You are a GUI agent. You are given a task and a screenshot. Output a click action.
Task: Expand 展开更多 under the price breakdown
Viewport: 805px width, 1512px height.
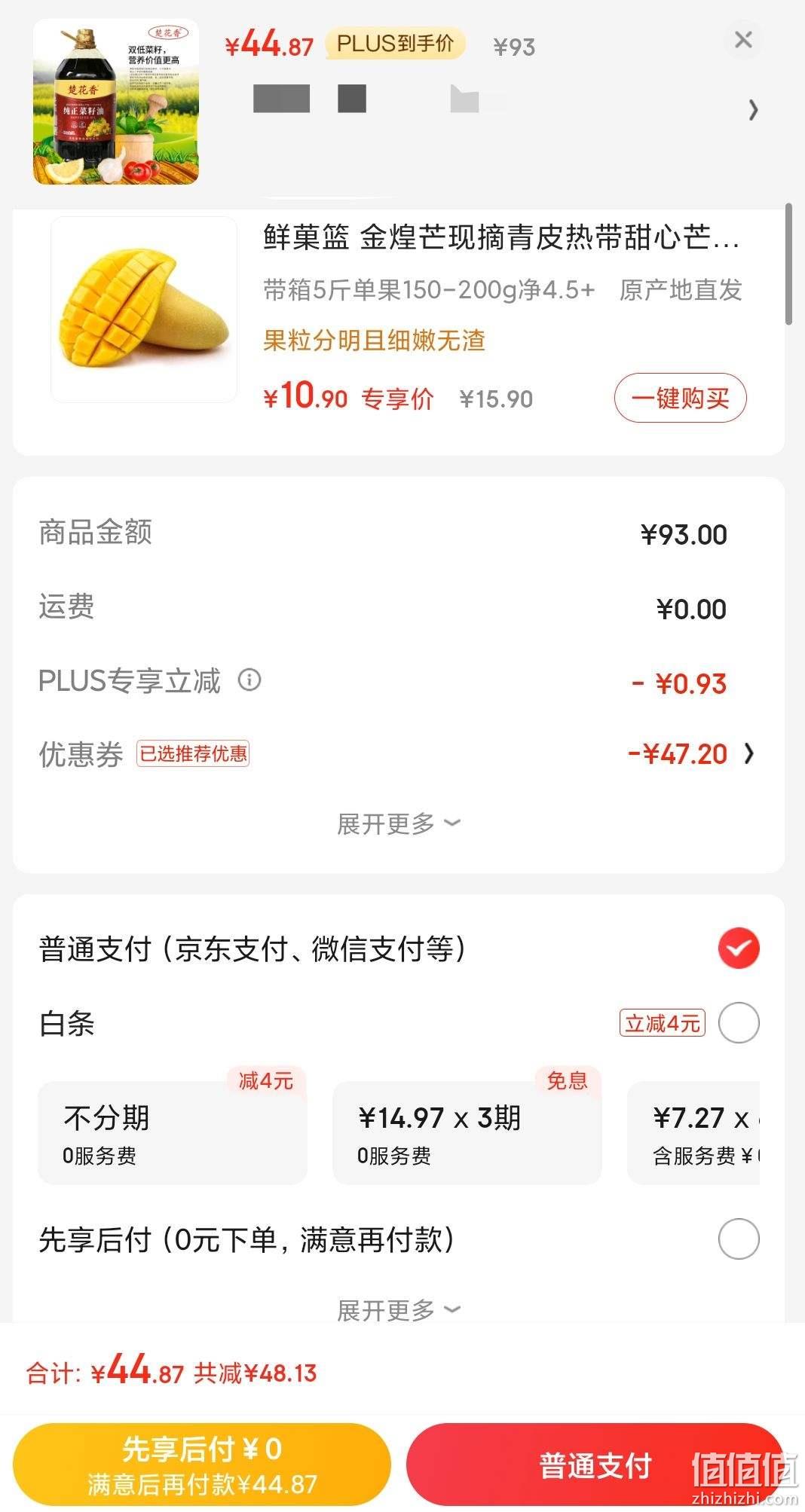click(x=399, y=823)
